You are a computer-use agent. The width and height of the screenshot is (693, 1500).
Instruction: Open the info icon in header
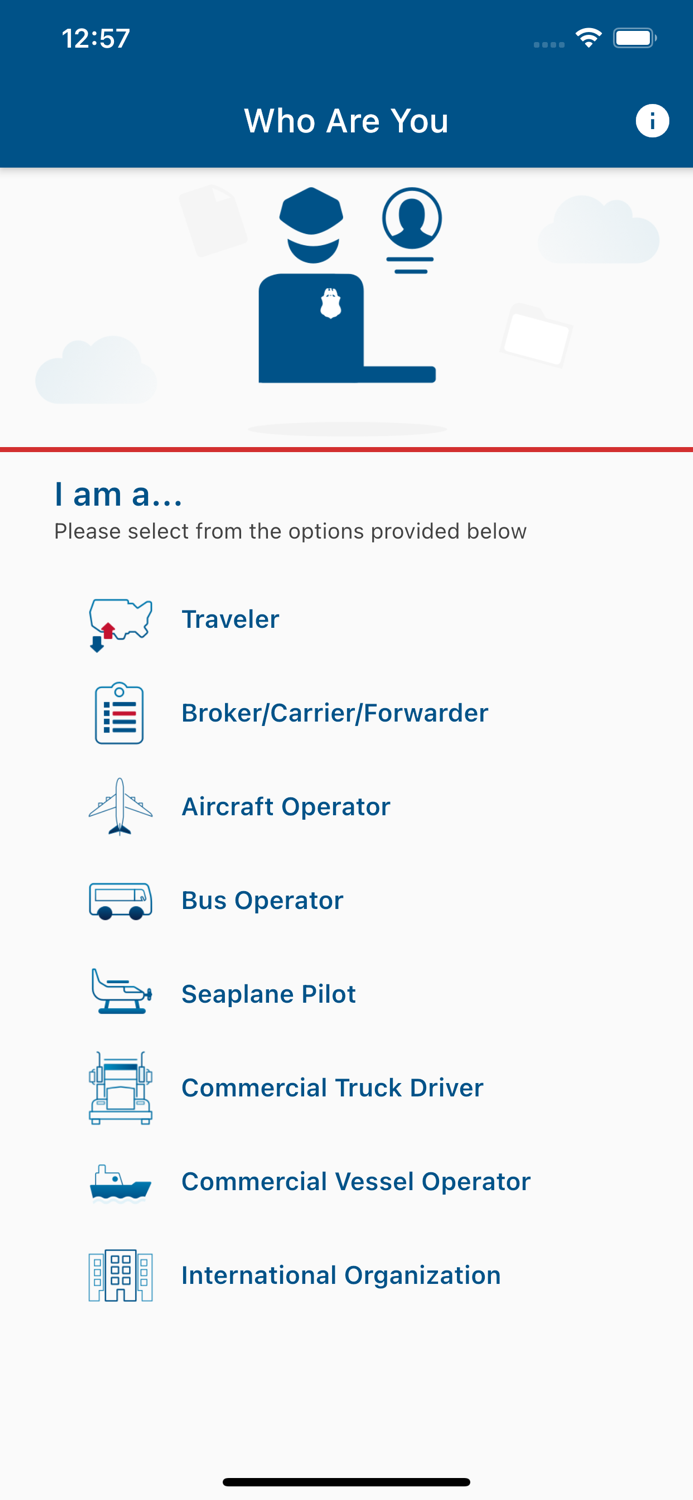[x=652, y=121]
